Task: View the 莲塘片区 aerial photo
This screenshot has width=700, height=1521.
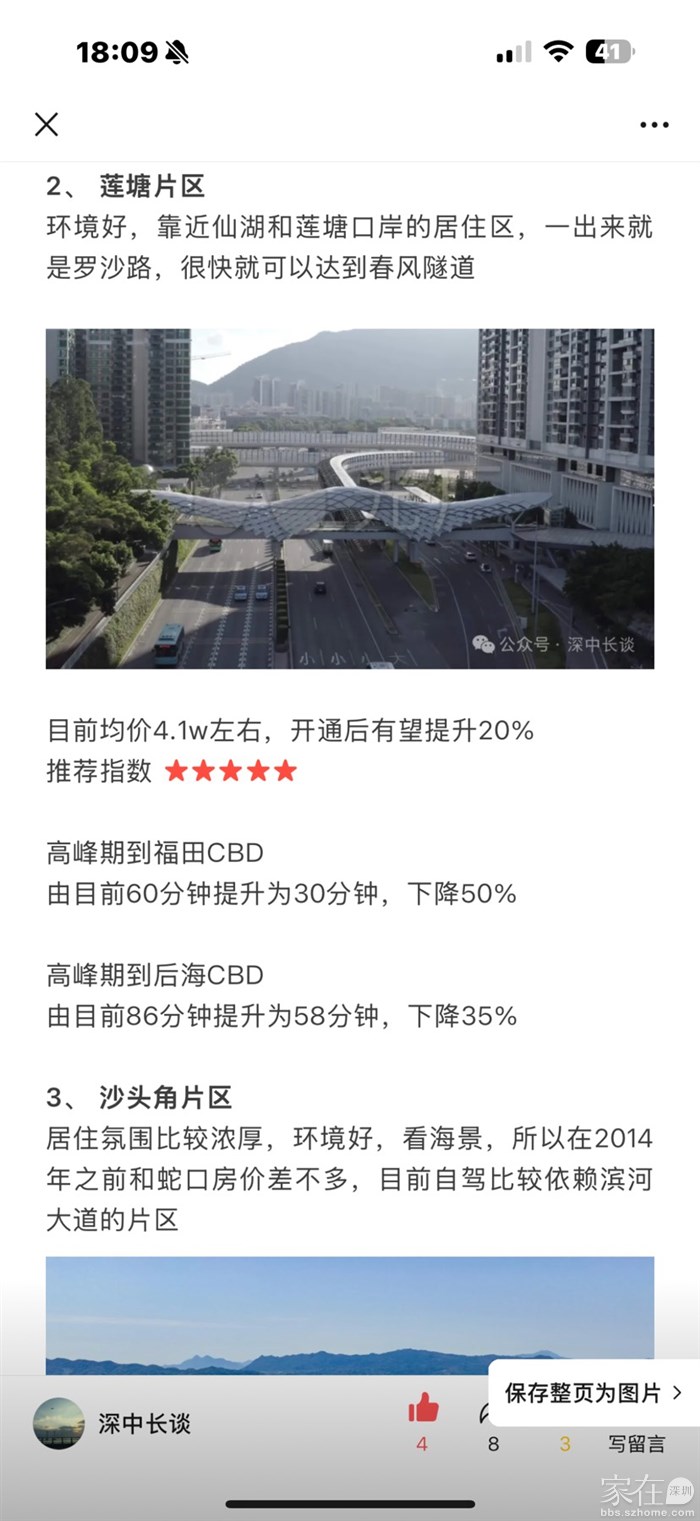Action: pos(350,498)
